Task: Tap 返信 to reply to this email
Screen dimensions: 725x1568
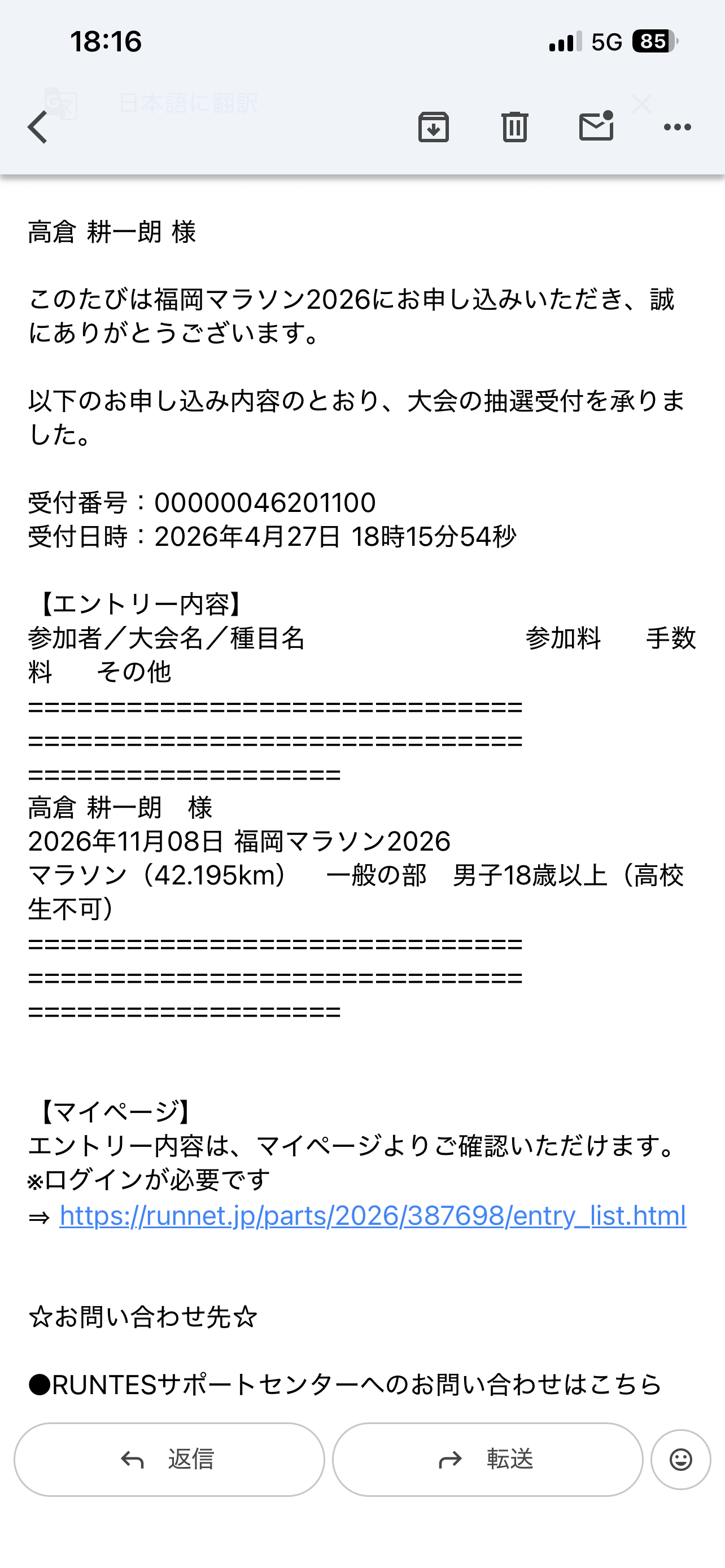Action: pyautogui.click(x=169, y=1459)
